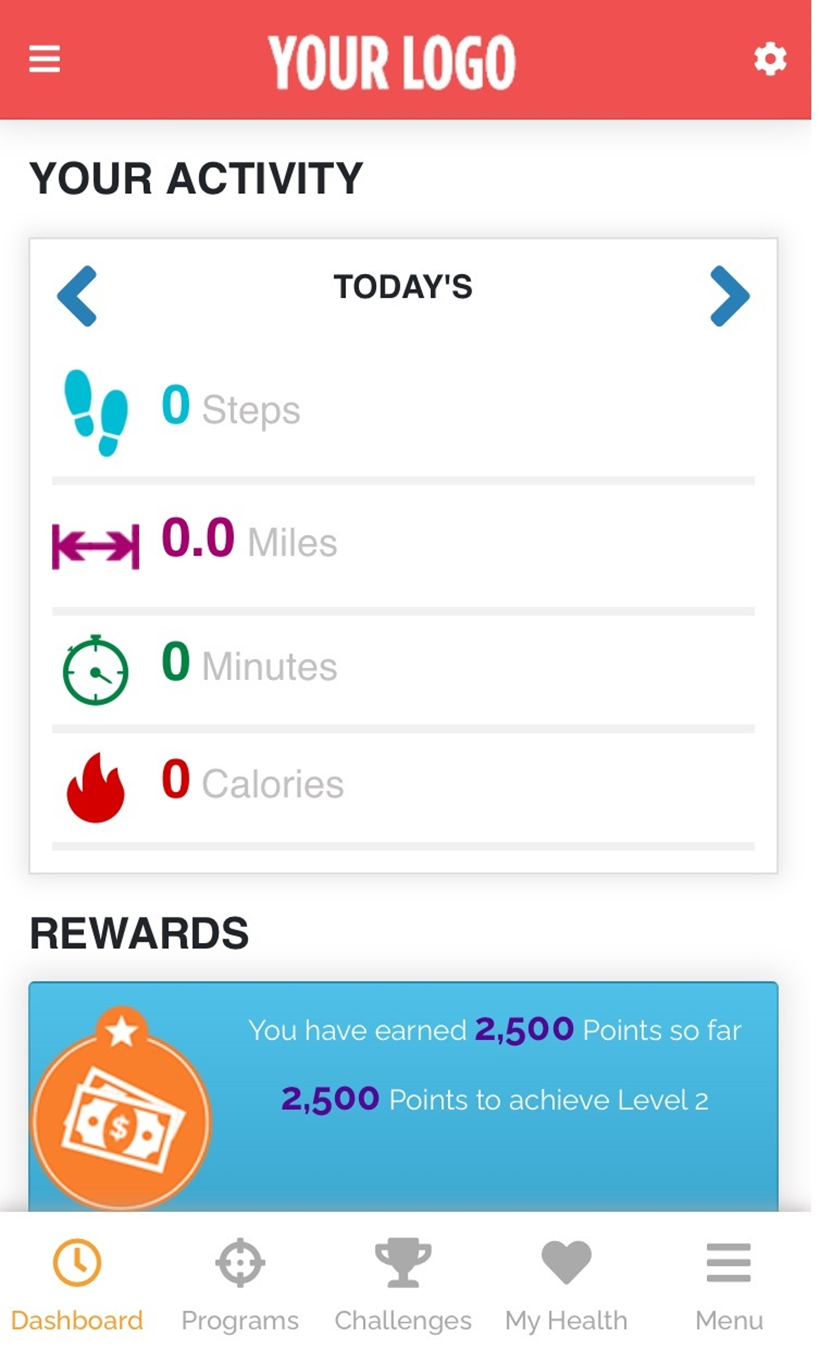This screenshot has height=1350, width=820.
Task: Switch to the Dashboard tab
Action: tap(77, 1285)
